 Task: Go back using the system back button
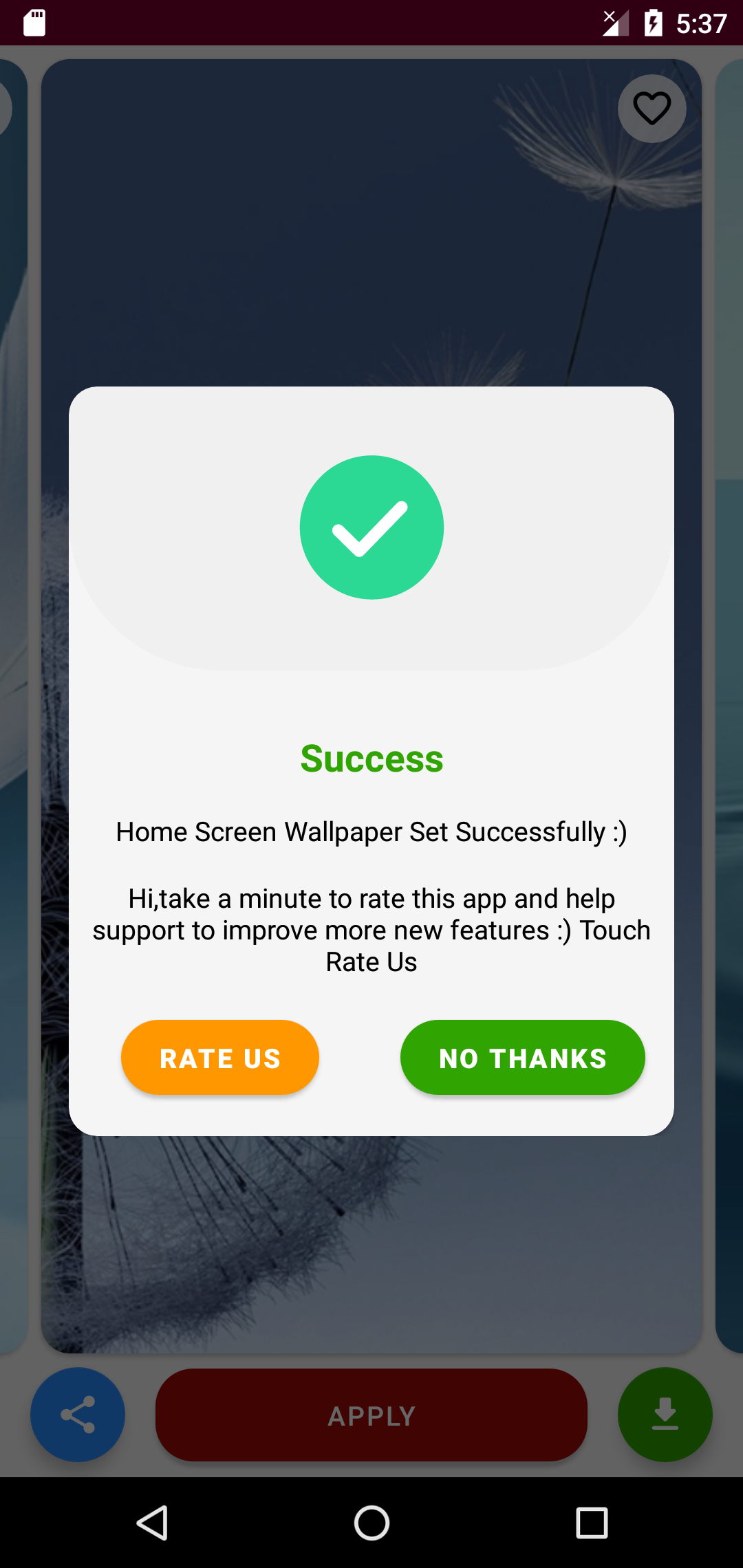point(153,1523)
